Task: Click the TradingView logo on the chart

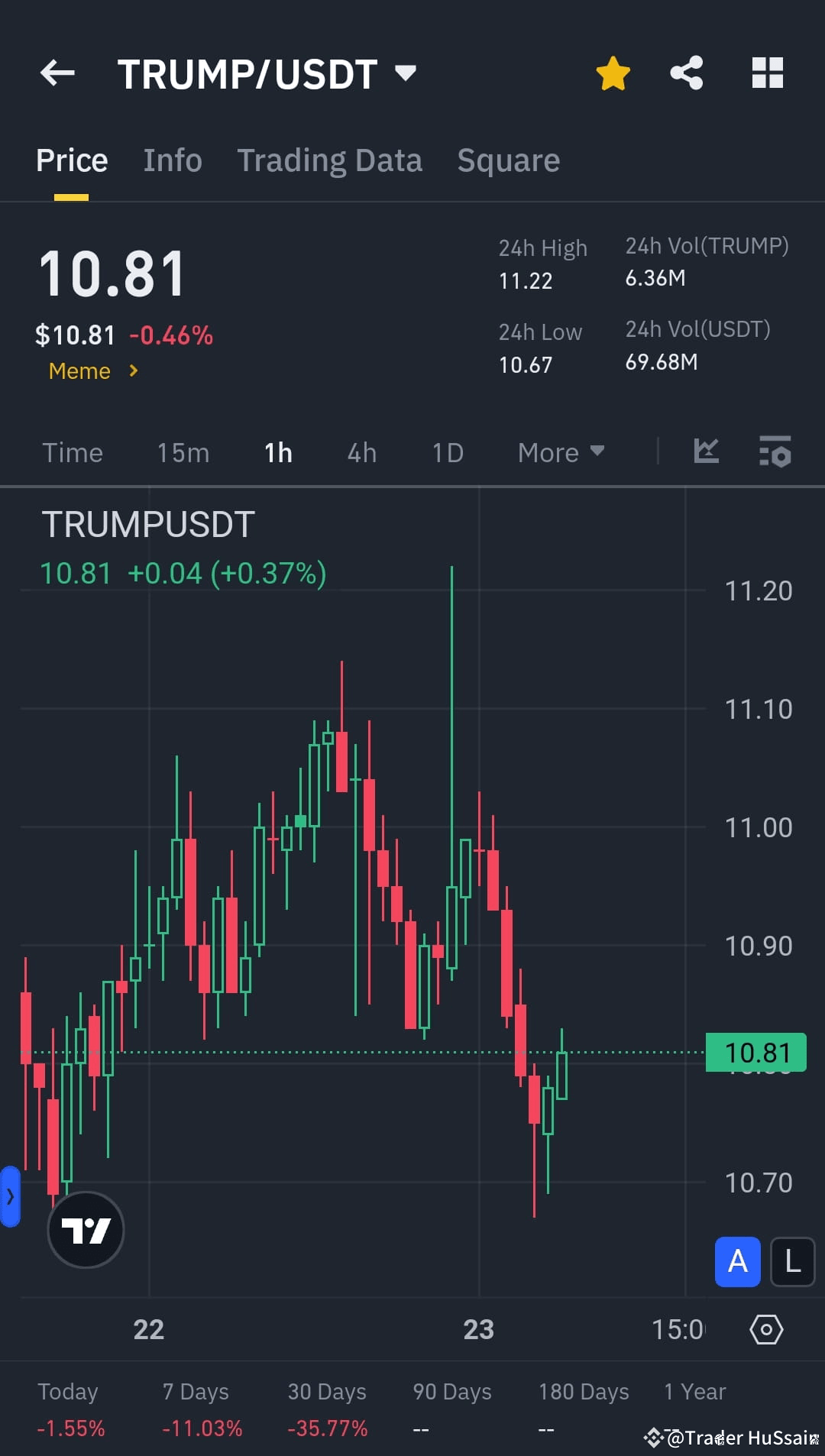Action: point(86,1228)
